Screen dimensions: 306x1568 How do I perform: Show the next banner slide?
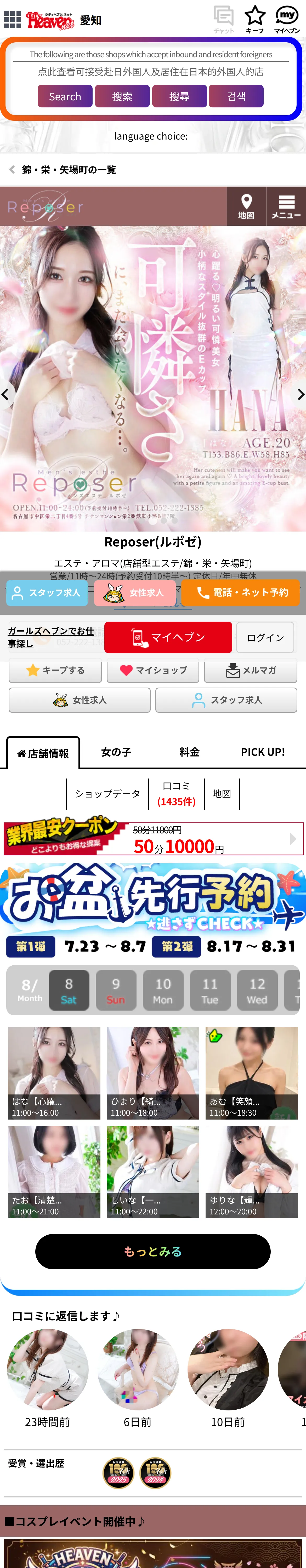[300, 394]
